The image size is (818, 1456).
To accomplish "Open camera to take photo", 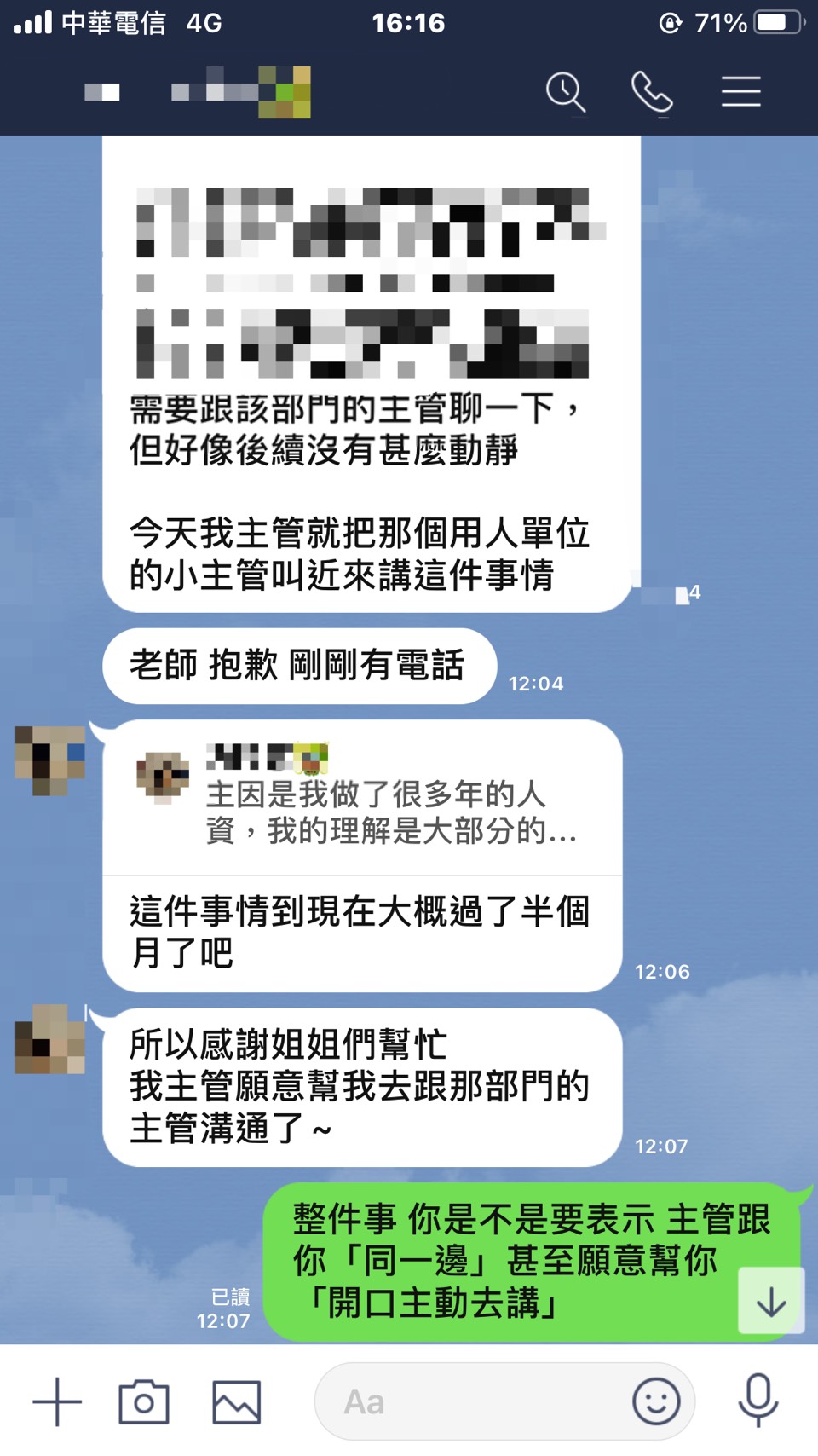I will click(144, 1401).
